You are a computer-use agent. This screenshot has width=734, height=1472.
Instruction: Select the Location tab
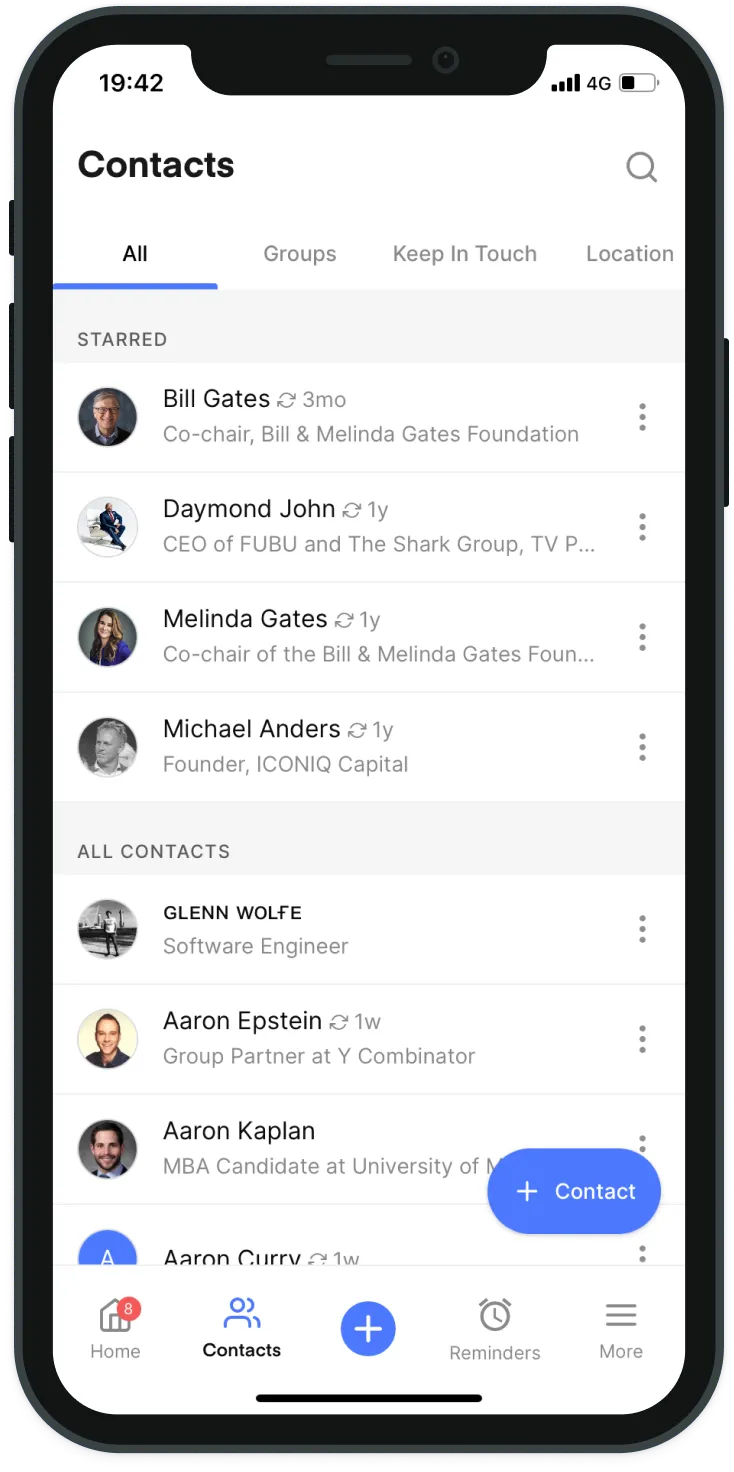pyautogui.click(x=629, y=254)
